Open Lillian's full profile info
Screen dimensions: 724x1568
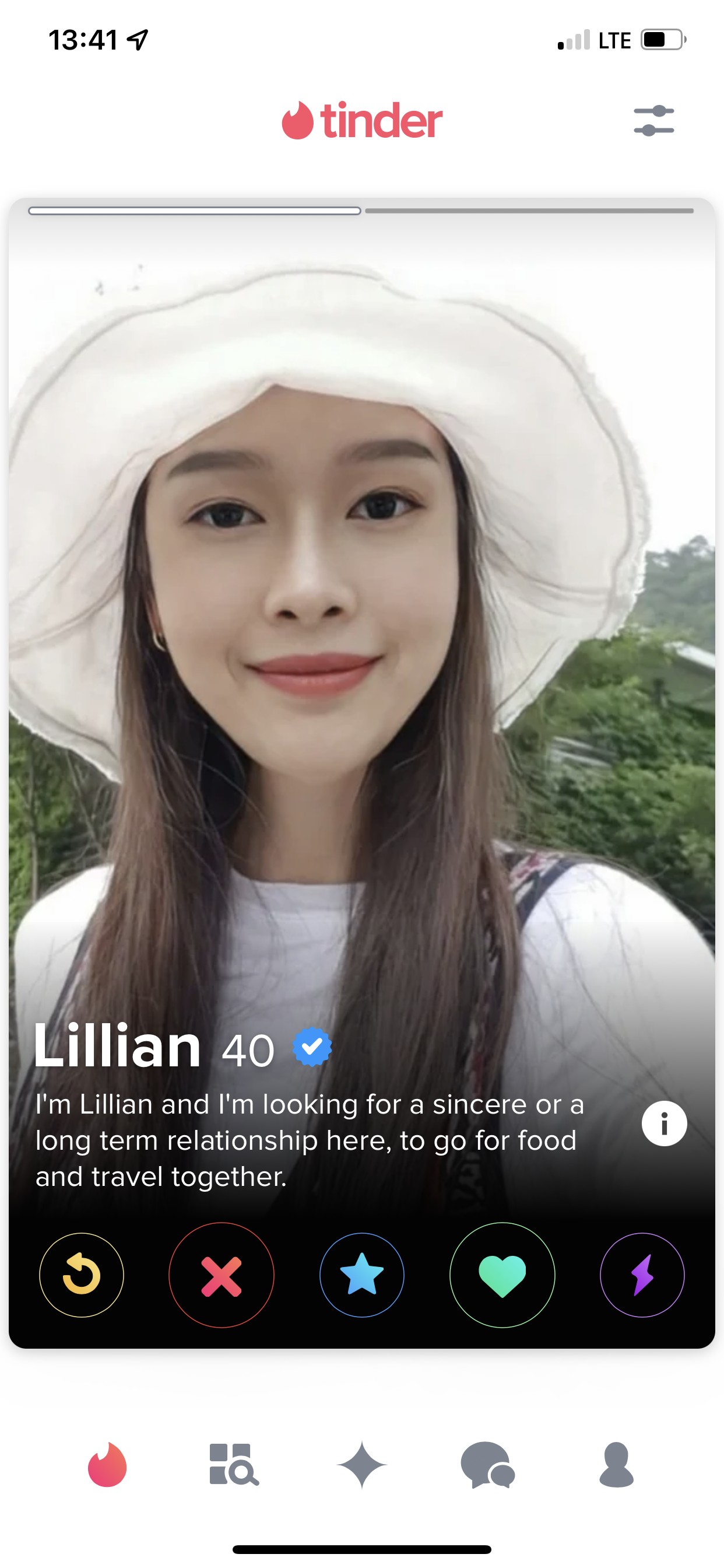coord(664,1123)
